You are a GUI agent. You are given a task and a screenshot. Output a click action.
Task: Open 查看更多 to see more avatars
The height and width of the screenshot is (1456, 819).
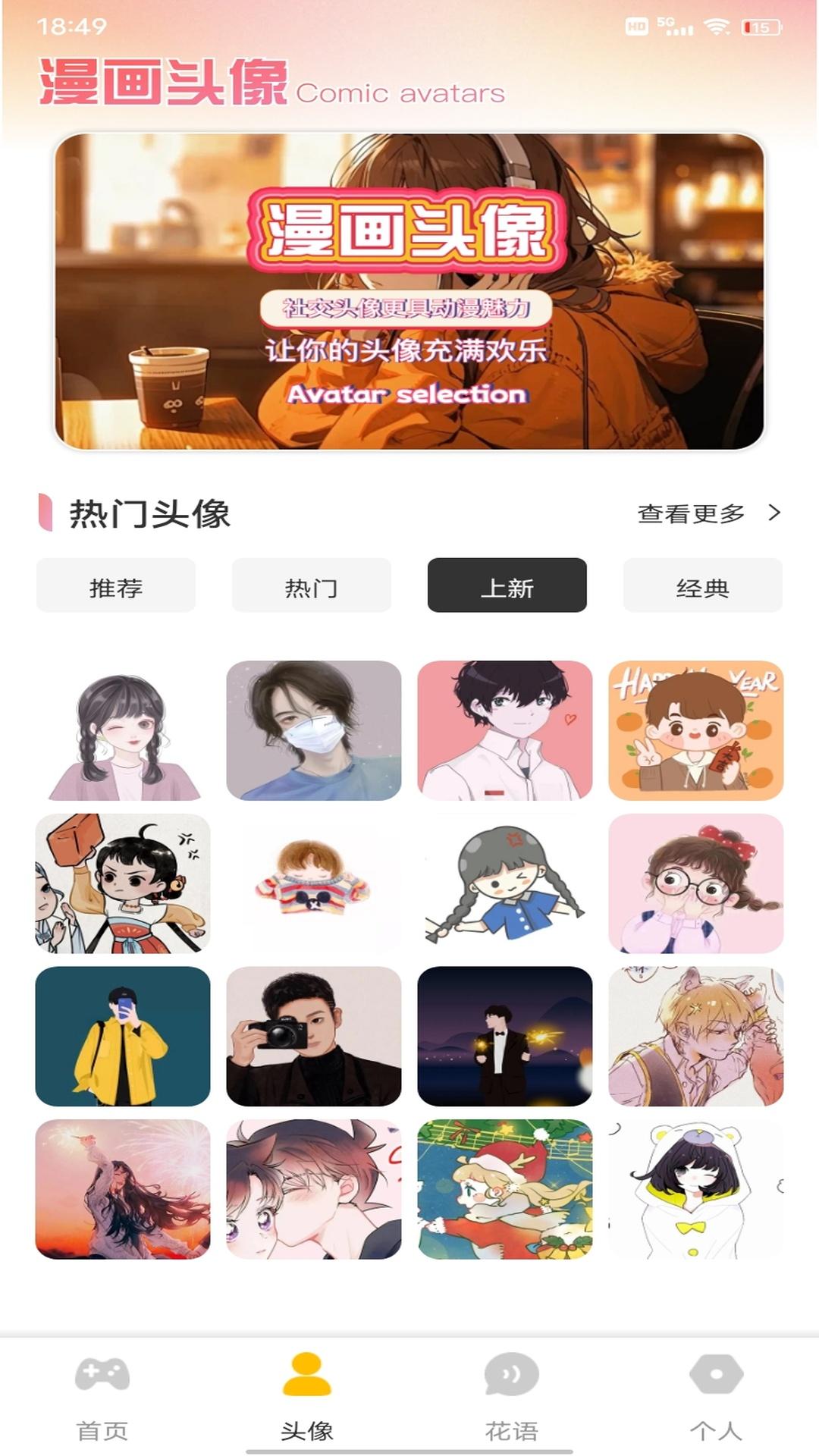tap(692, 513)
